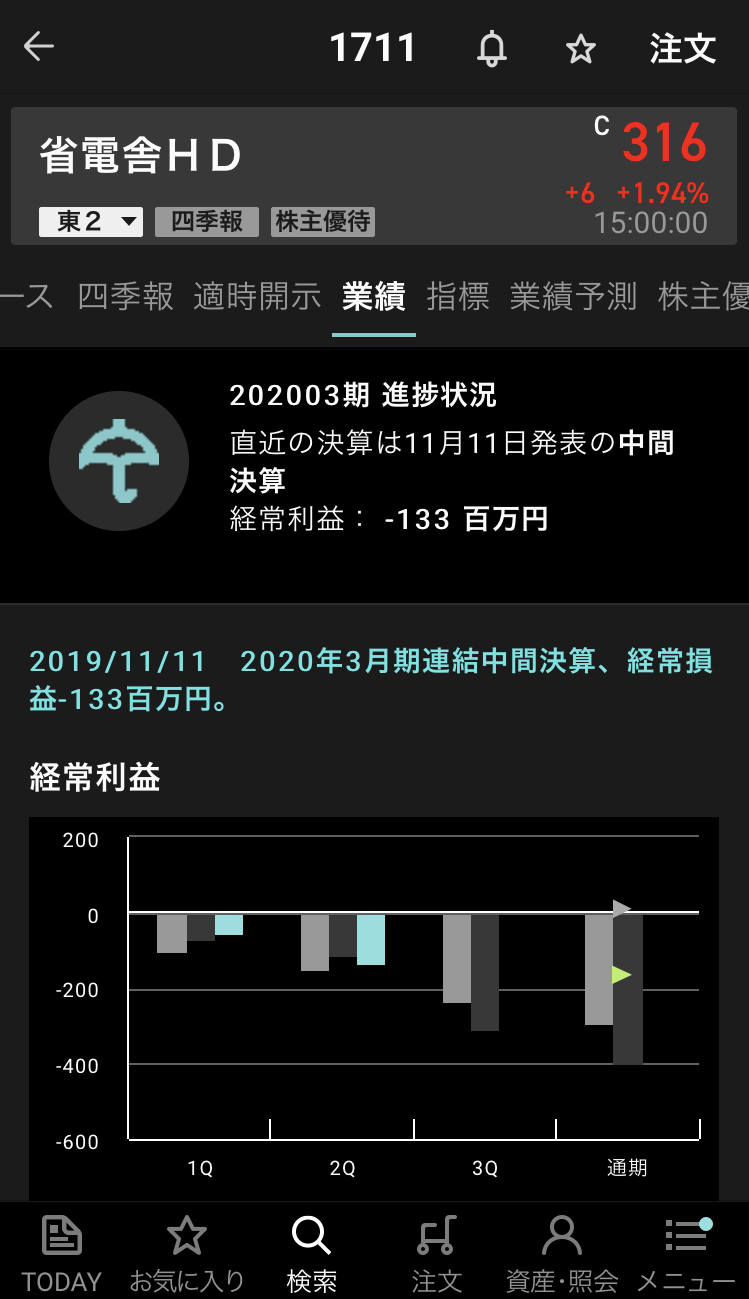Add 省電舎HD to favorites with star

[581, 48]
